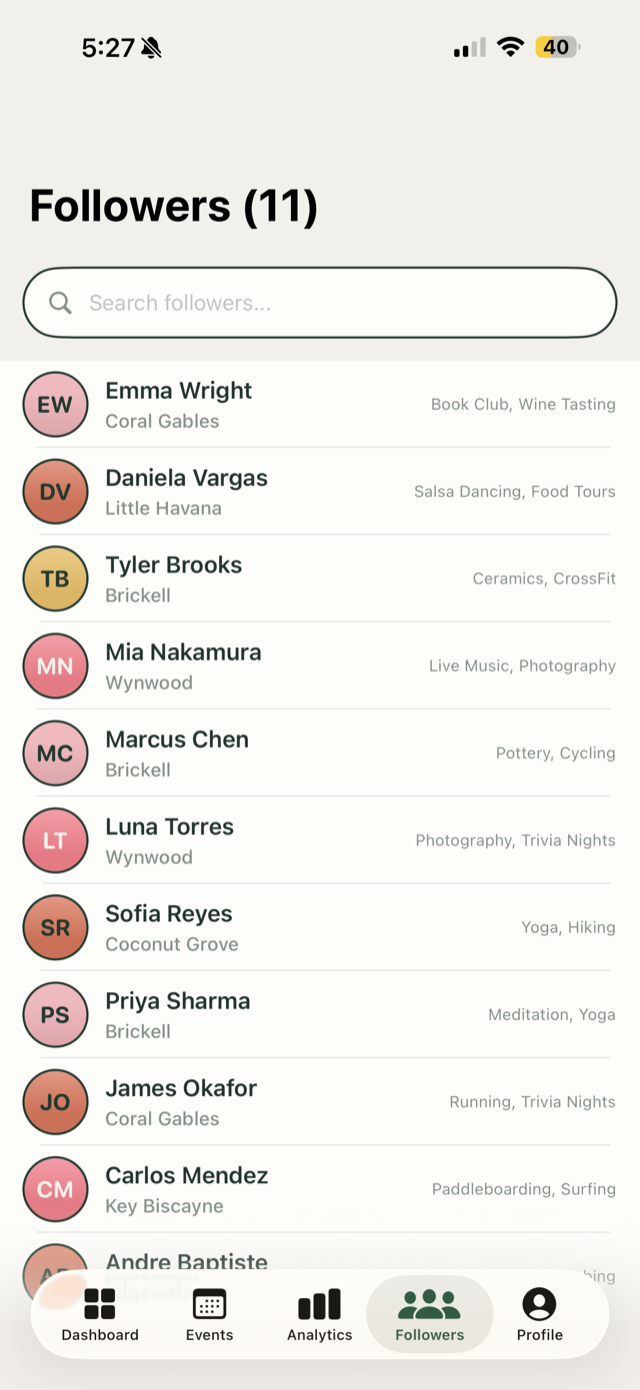View Priya Sharma's follower entry
Screen dimensions: 640x1390
pos(320,1014)
